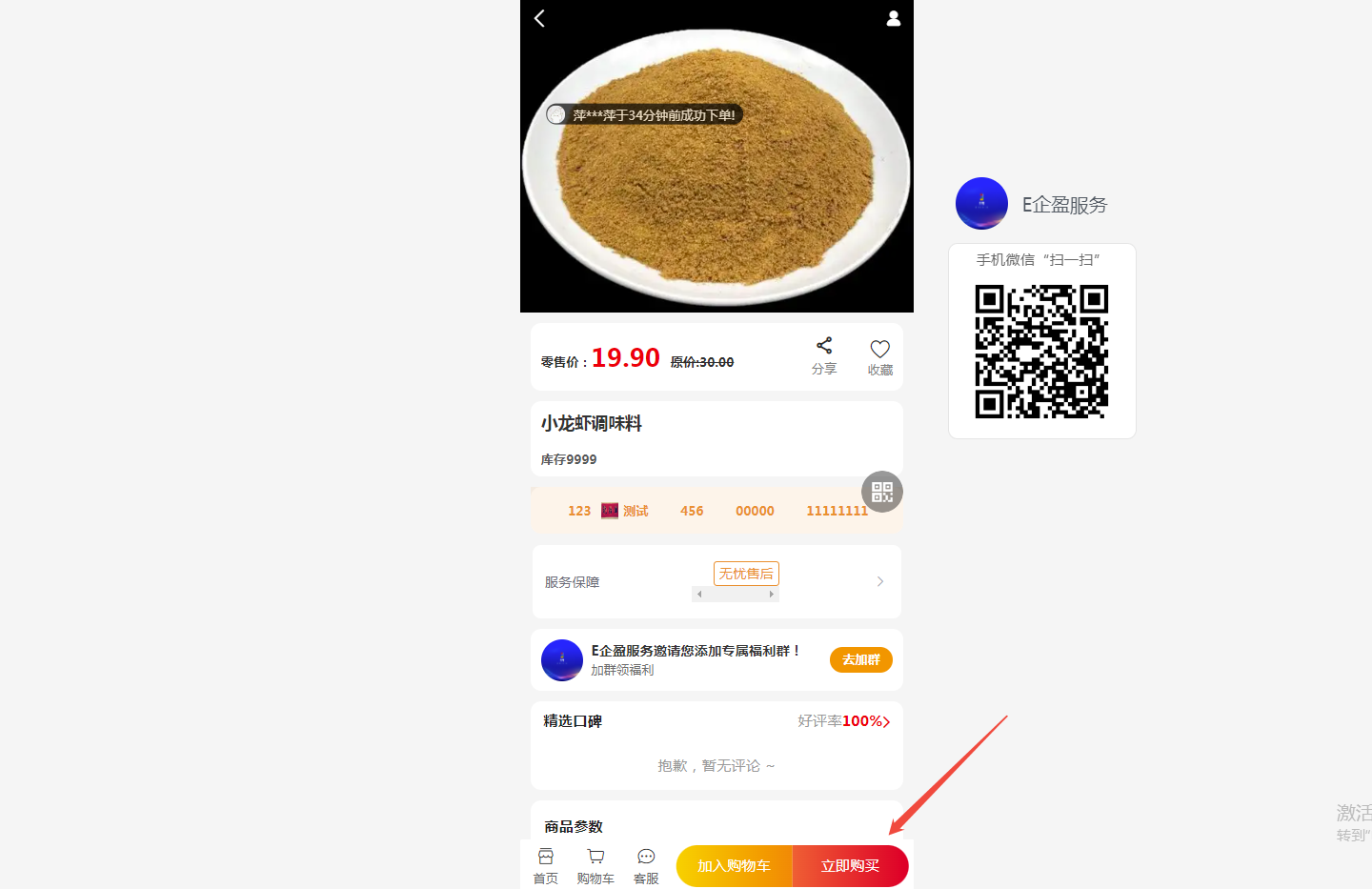Go to the 首页 home tab
1372x889 pixels.
pyautogui.click(x=546, y=865)
